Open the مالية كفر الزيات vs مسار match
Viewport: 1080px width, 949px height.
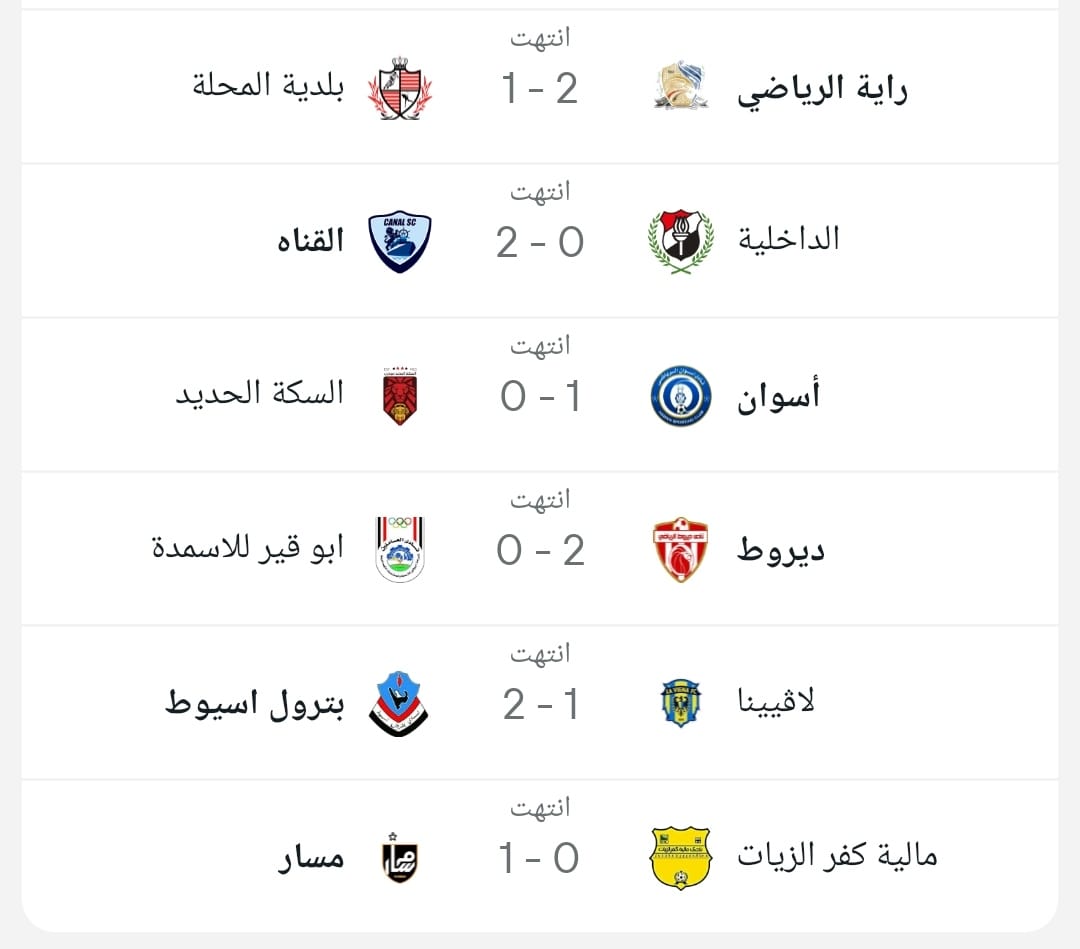coord(540,857)
